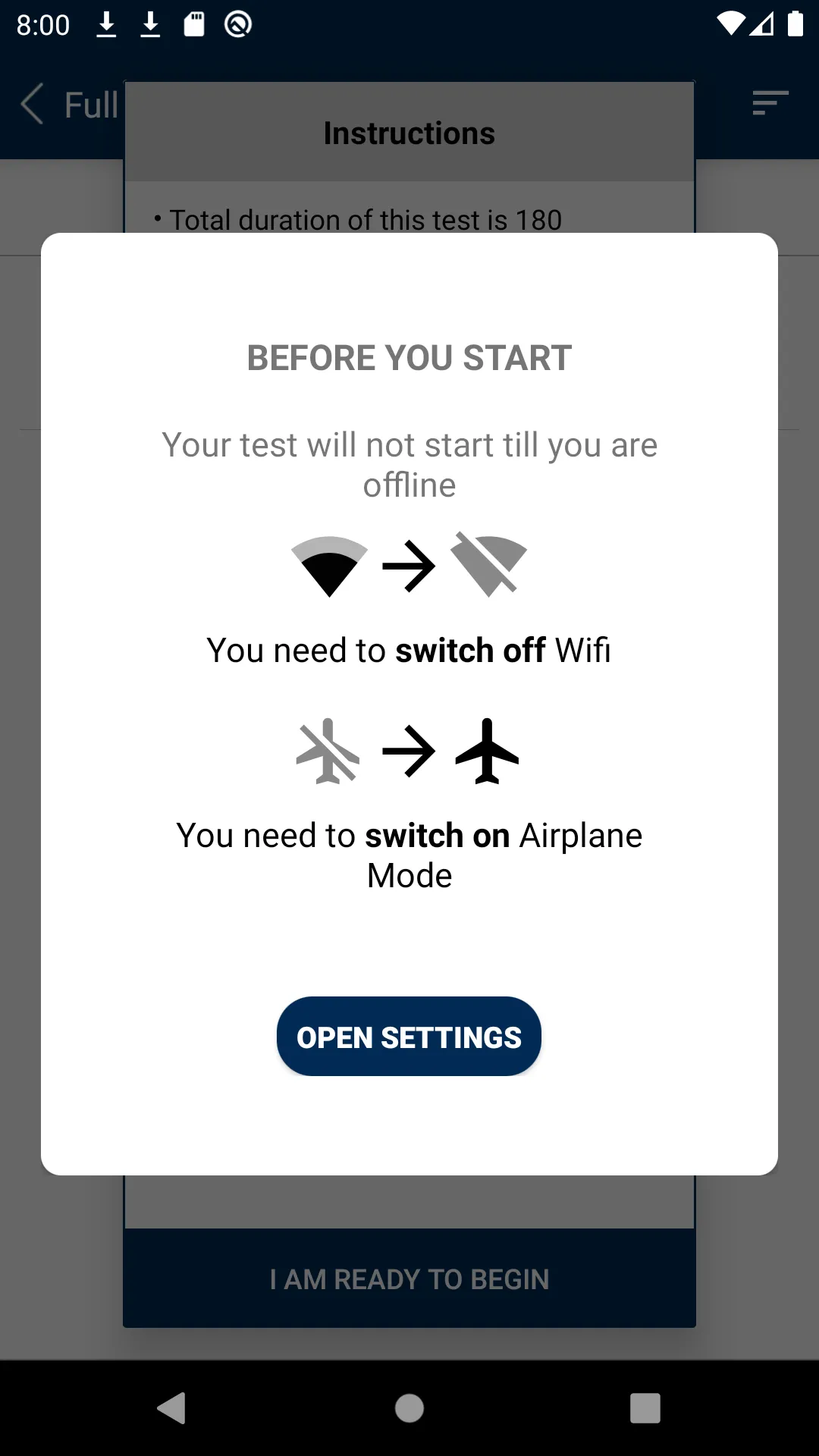Go to the home screen
This screenshot has height=1456, width=819.
(x=409, y=1408)
